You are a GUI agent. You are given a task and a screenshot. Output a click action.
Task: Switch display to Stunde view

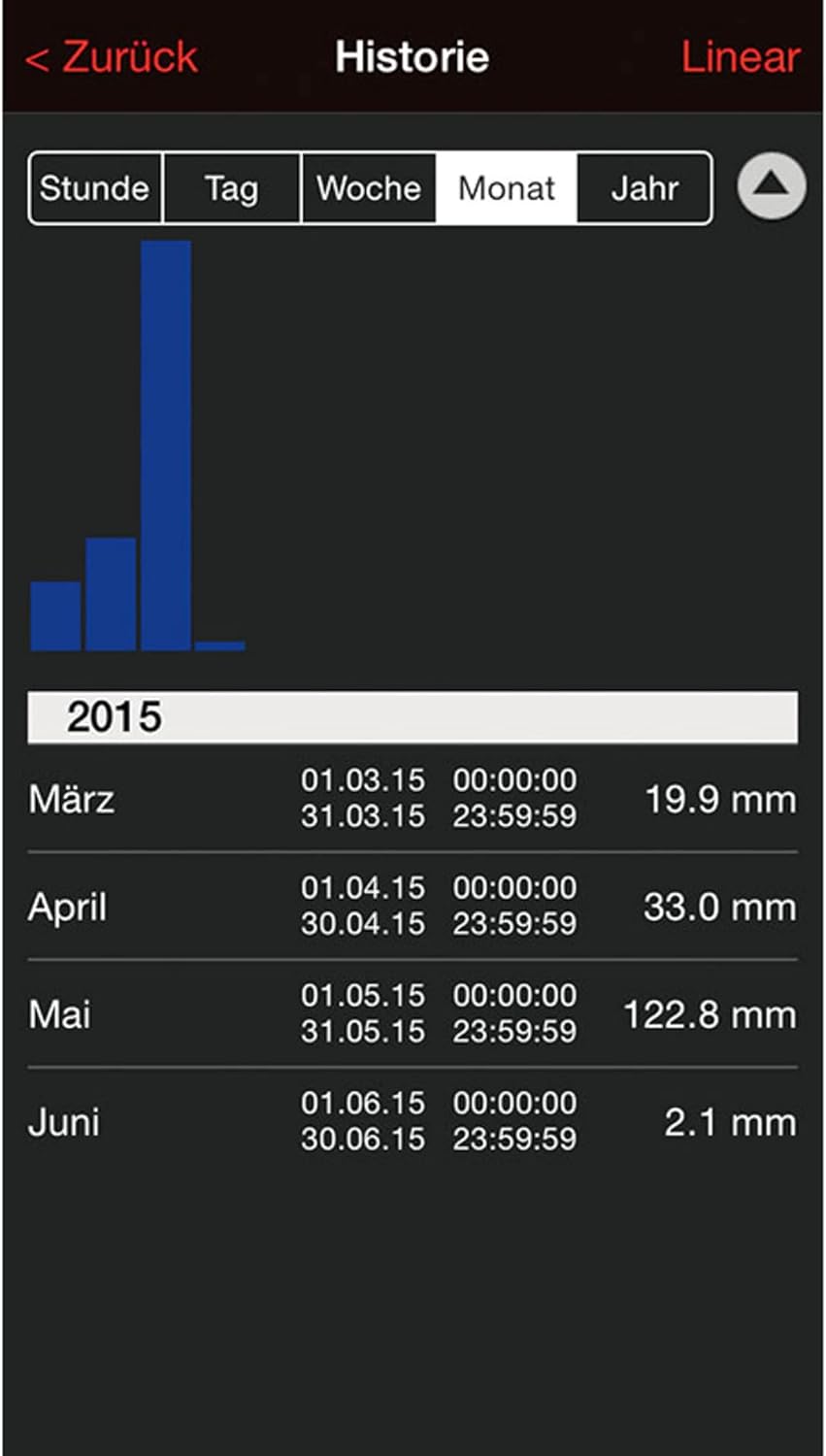[x=94, y=188]
